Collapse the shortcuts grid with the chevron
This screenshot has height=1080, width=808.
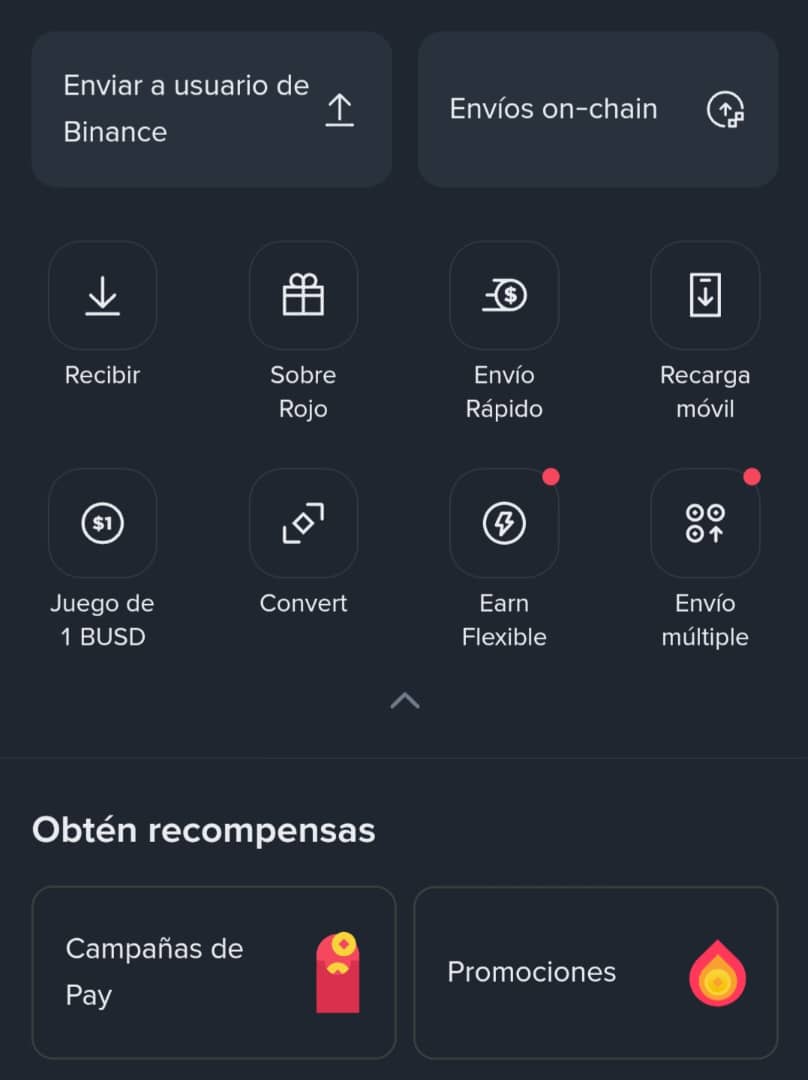(x=404, y=701)
